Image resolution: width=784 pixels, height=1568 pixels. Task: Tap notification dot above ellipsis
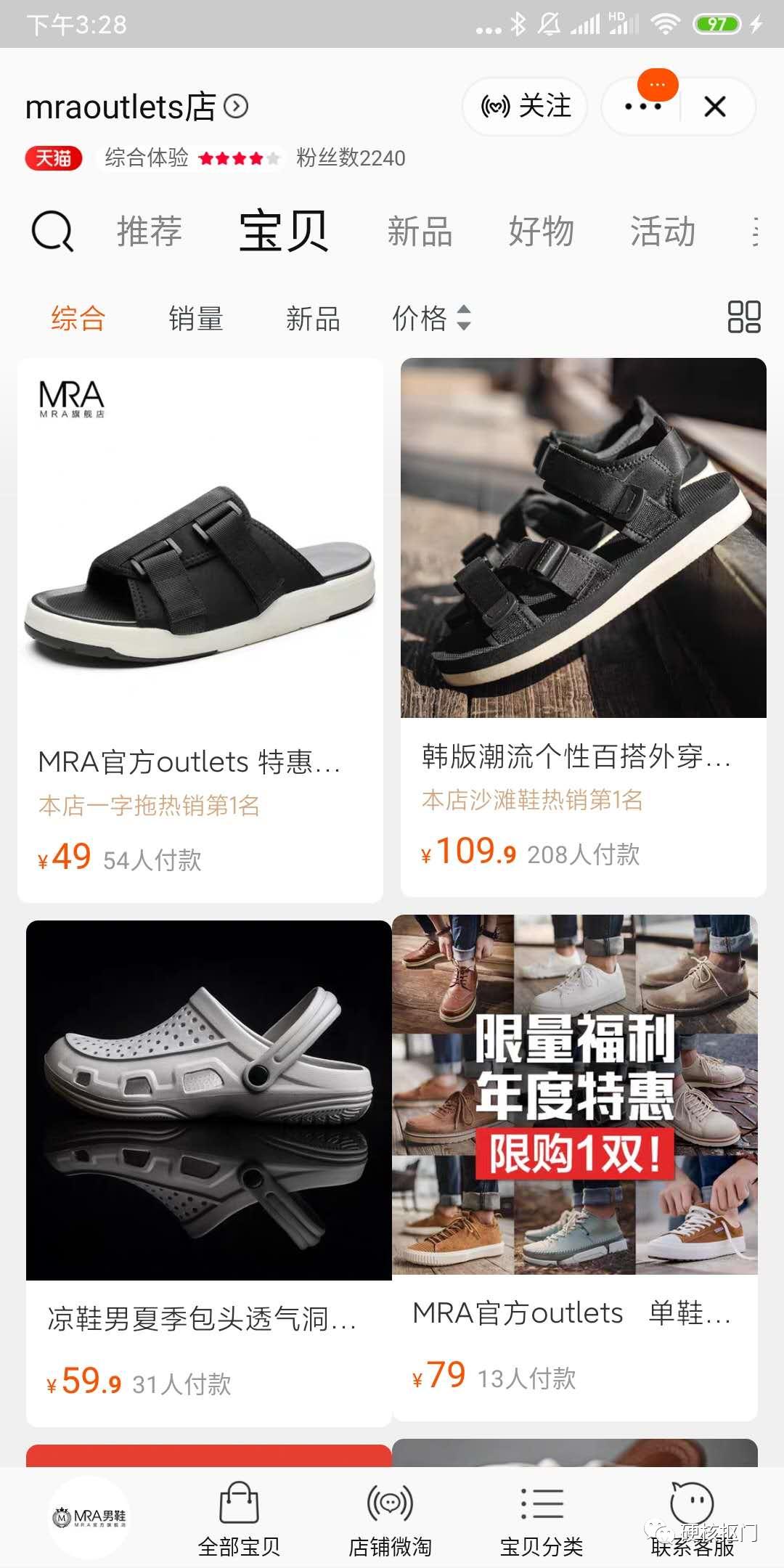click(x=658, y=86)
